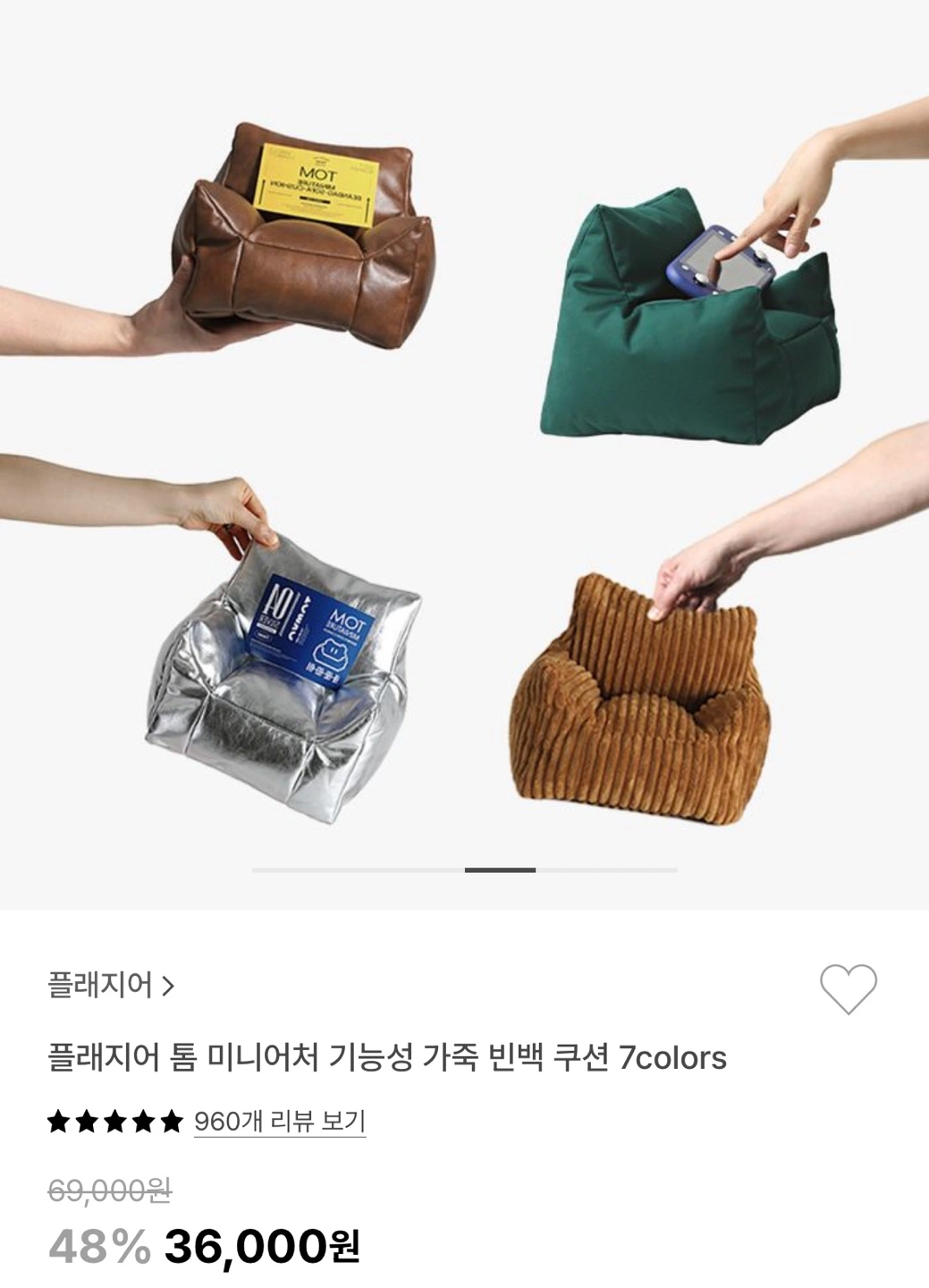View the 960개 리뷰 보기 link

point(280,1121)
